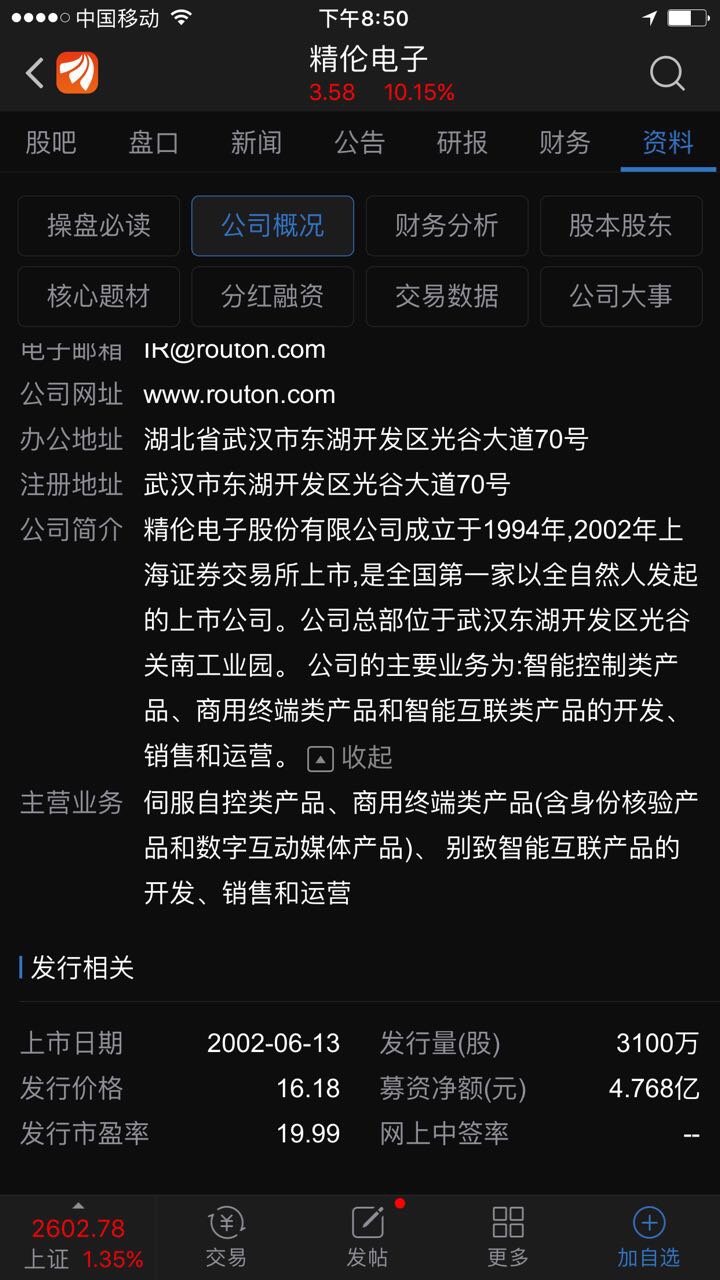This screenshot has width=720, height=1280.
Task: Open the 新闻 tab
Action: (256, 143)
